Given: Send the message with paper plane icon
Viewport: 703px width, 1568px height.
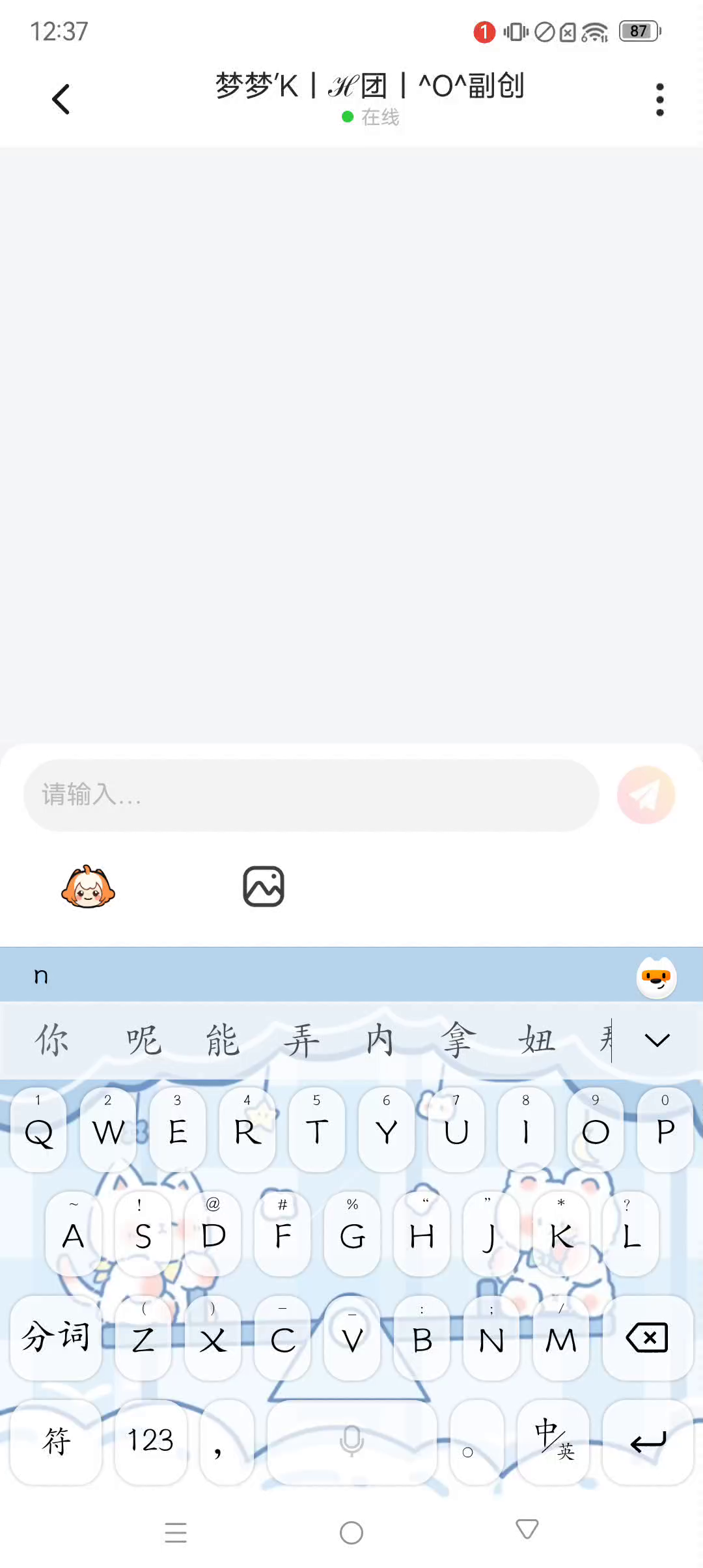Looking at the screenshot, I should click(x=646, y=794).
